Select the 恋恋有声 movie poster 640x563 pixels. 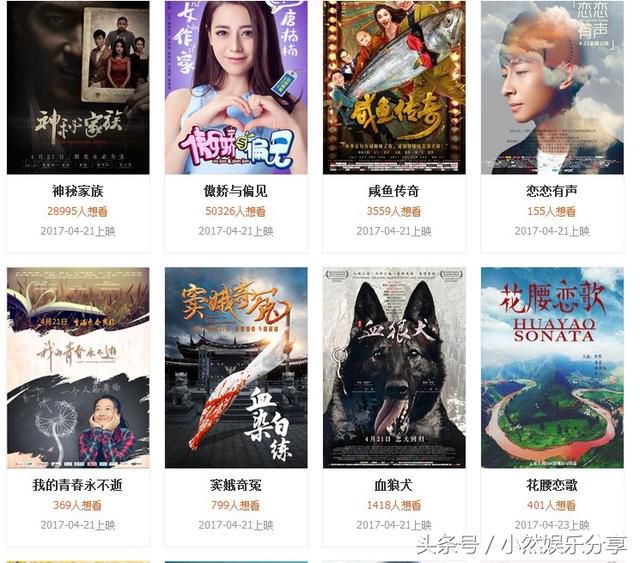(552, 88)
